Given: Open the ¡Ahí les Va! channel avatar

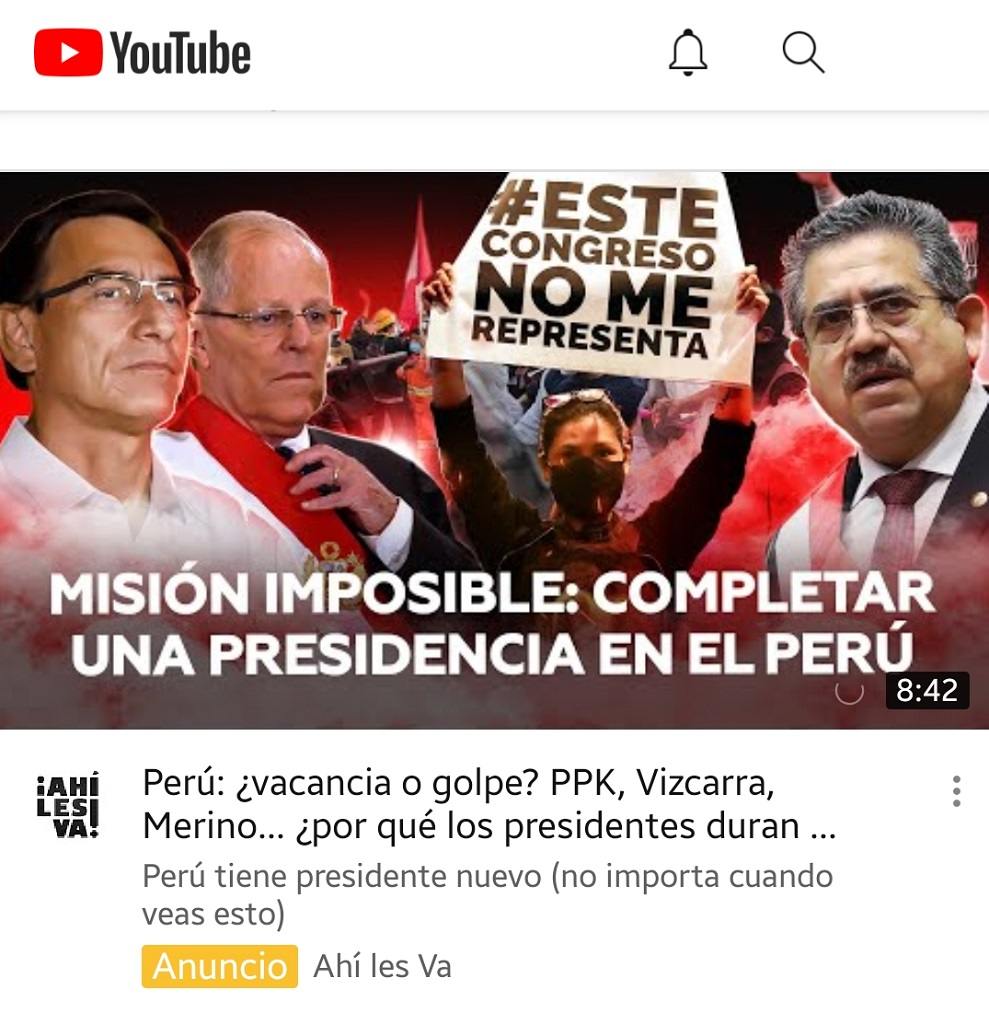Looking at the screenshot, I should point(68,805).
